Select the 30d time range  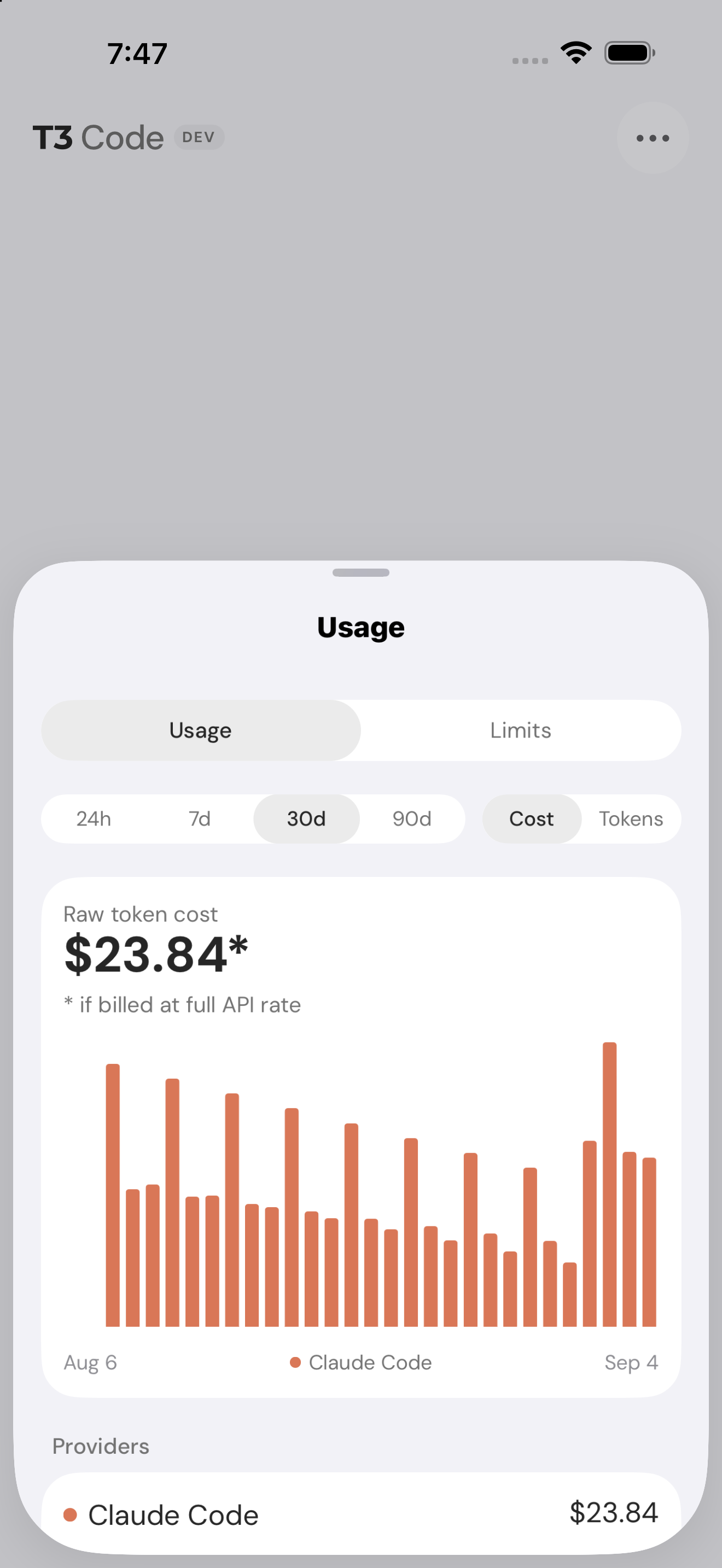click(x=306, y=818)
